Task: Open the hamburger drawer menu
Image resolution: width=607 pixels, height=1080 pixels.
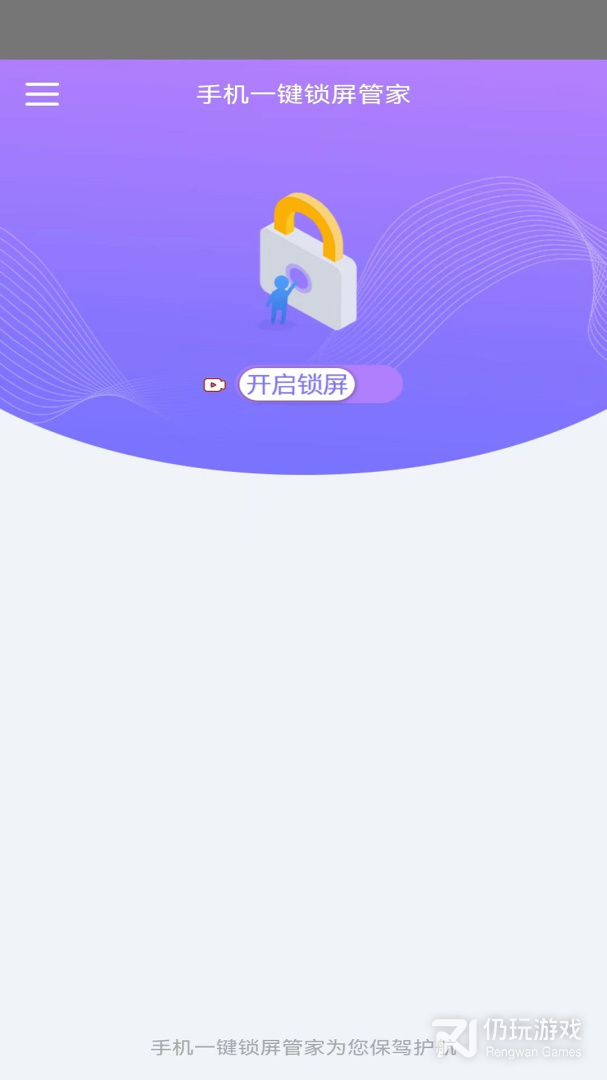Action: click(42, 94)
